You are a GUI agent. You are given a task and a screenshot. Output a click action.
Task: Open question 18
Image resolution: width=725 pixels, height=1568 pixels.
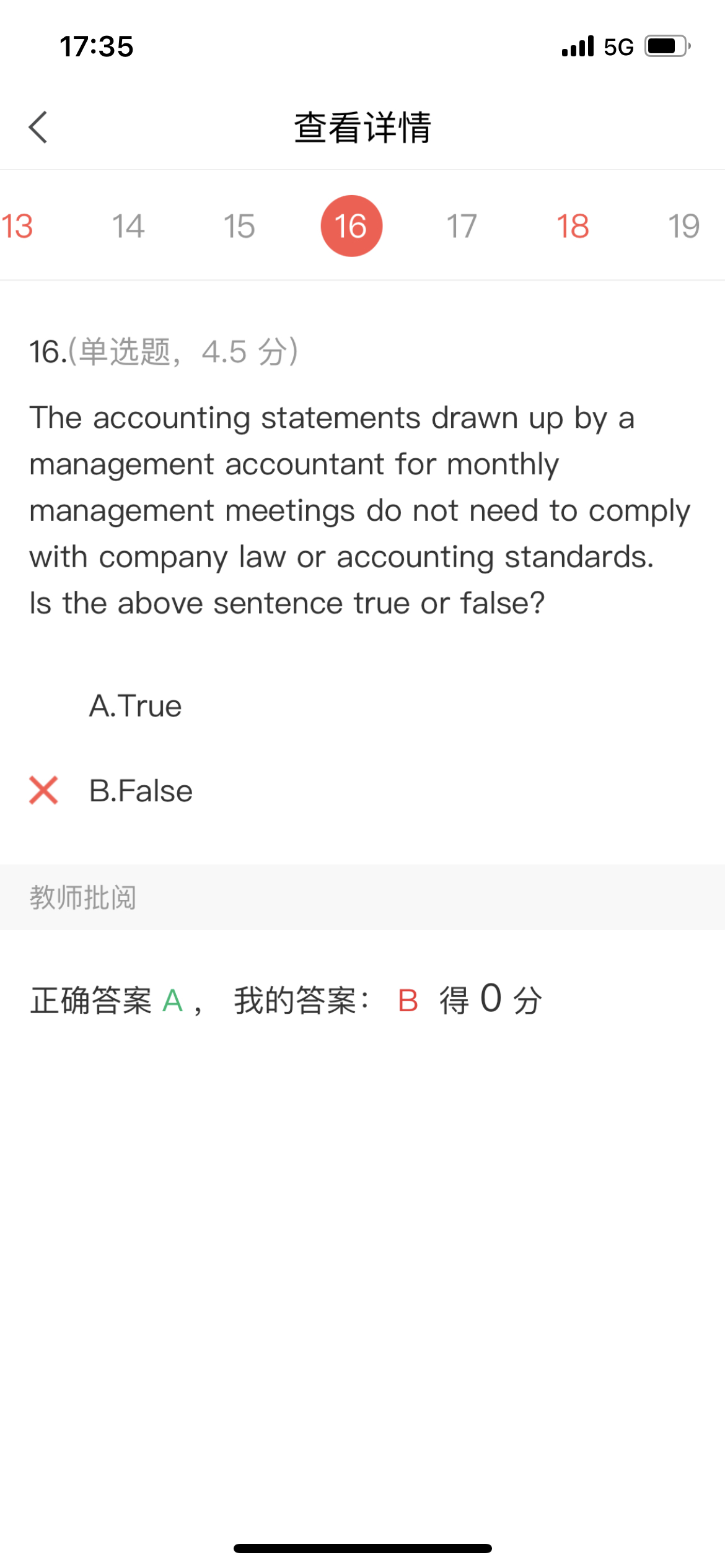[x=573, y=226]
